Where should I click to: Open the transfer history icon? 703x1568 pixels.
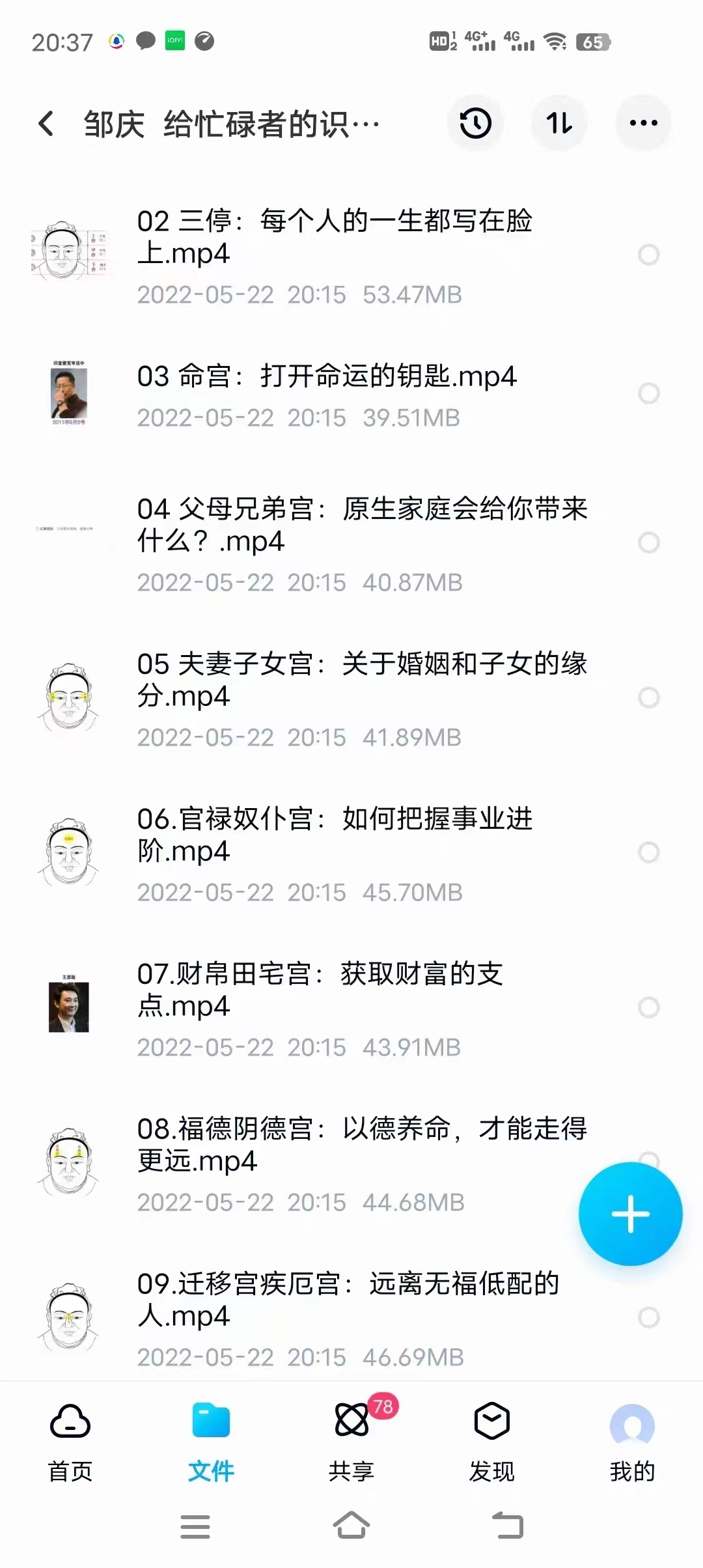(475, 123)
